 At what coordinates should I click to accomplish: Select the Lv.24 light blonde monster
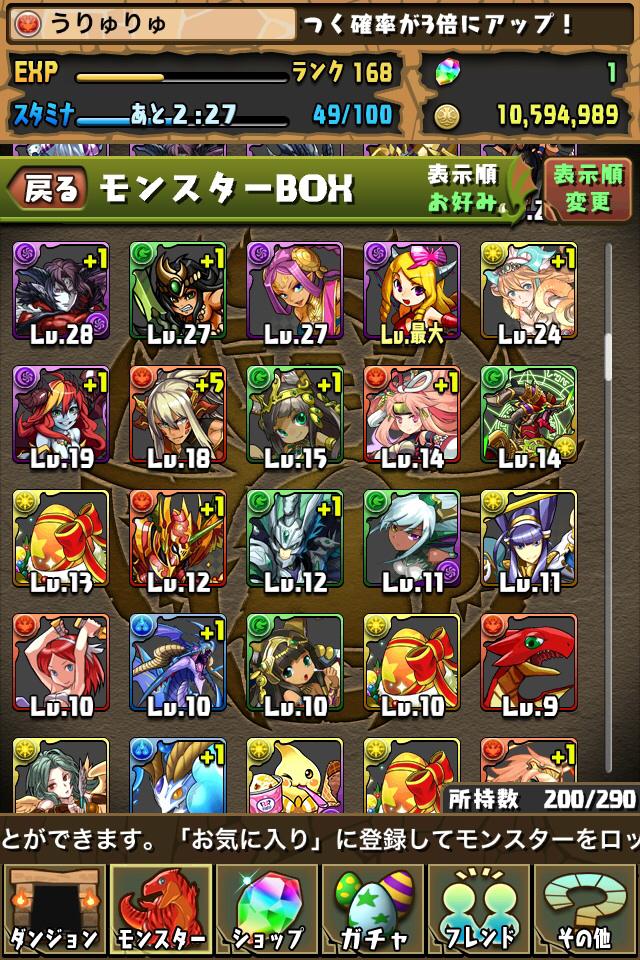pos(529,290)
